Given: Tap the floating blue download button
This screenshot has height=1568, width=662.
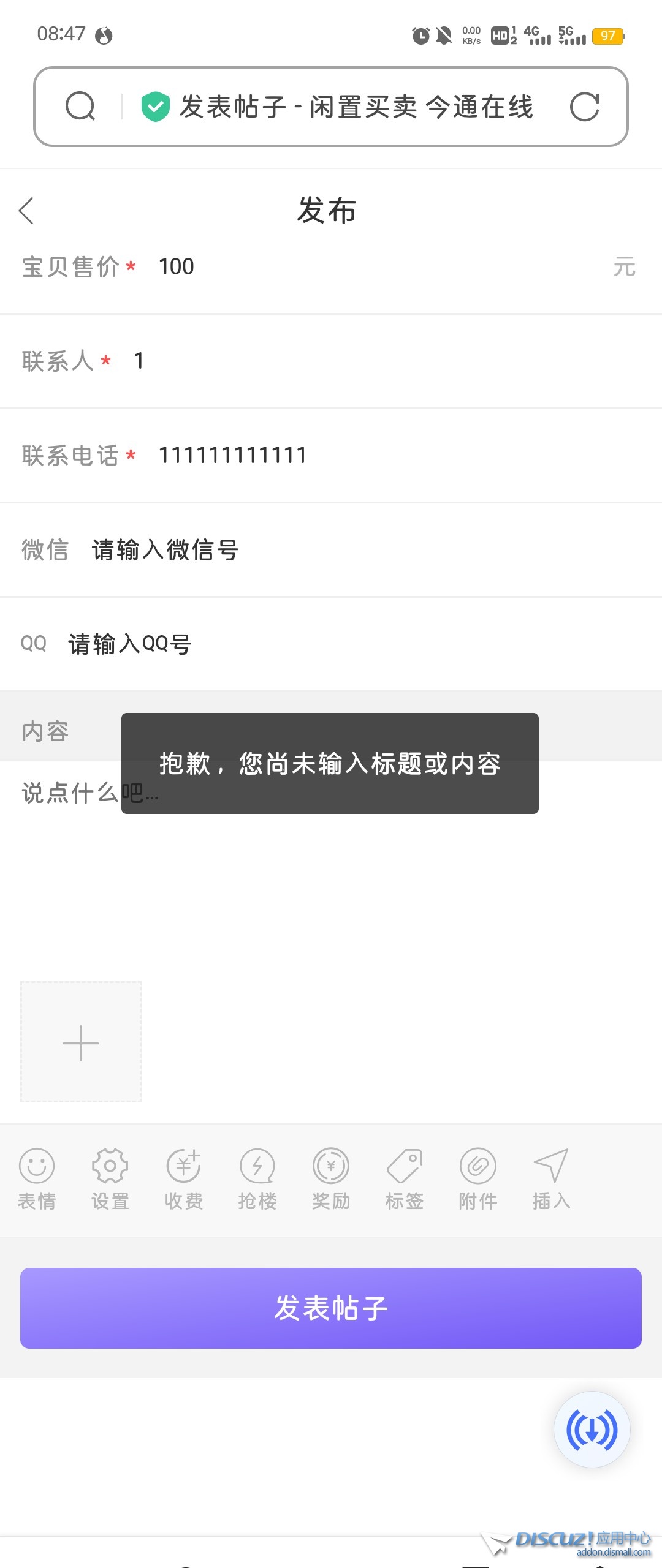Looking at the screenshot, I should [x=592, y=1430].
